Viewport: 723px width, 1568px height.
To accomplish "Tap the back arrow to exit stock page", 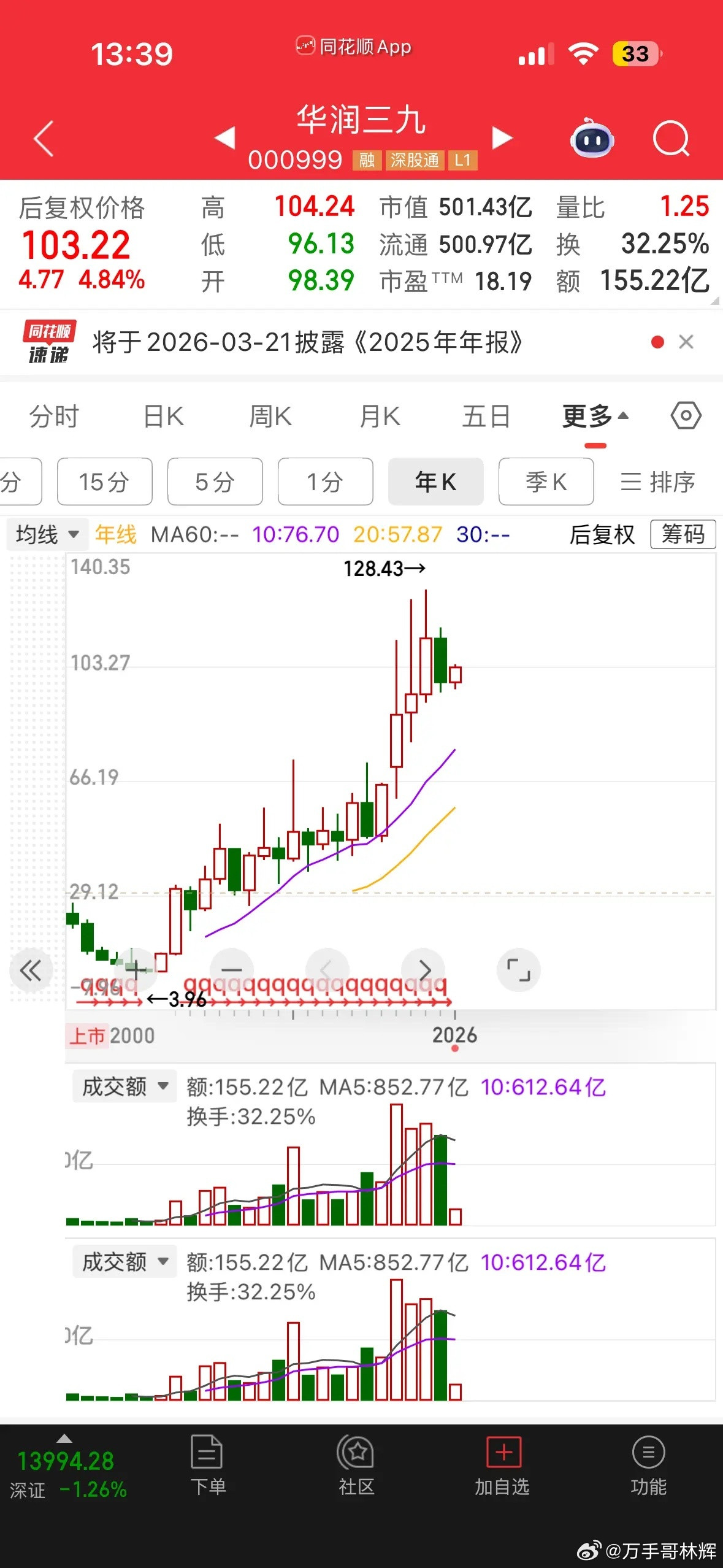I will 43,140.
